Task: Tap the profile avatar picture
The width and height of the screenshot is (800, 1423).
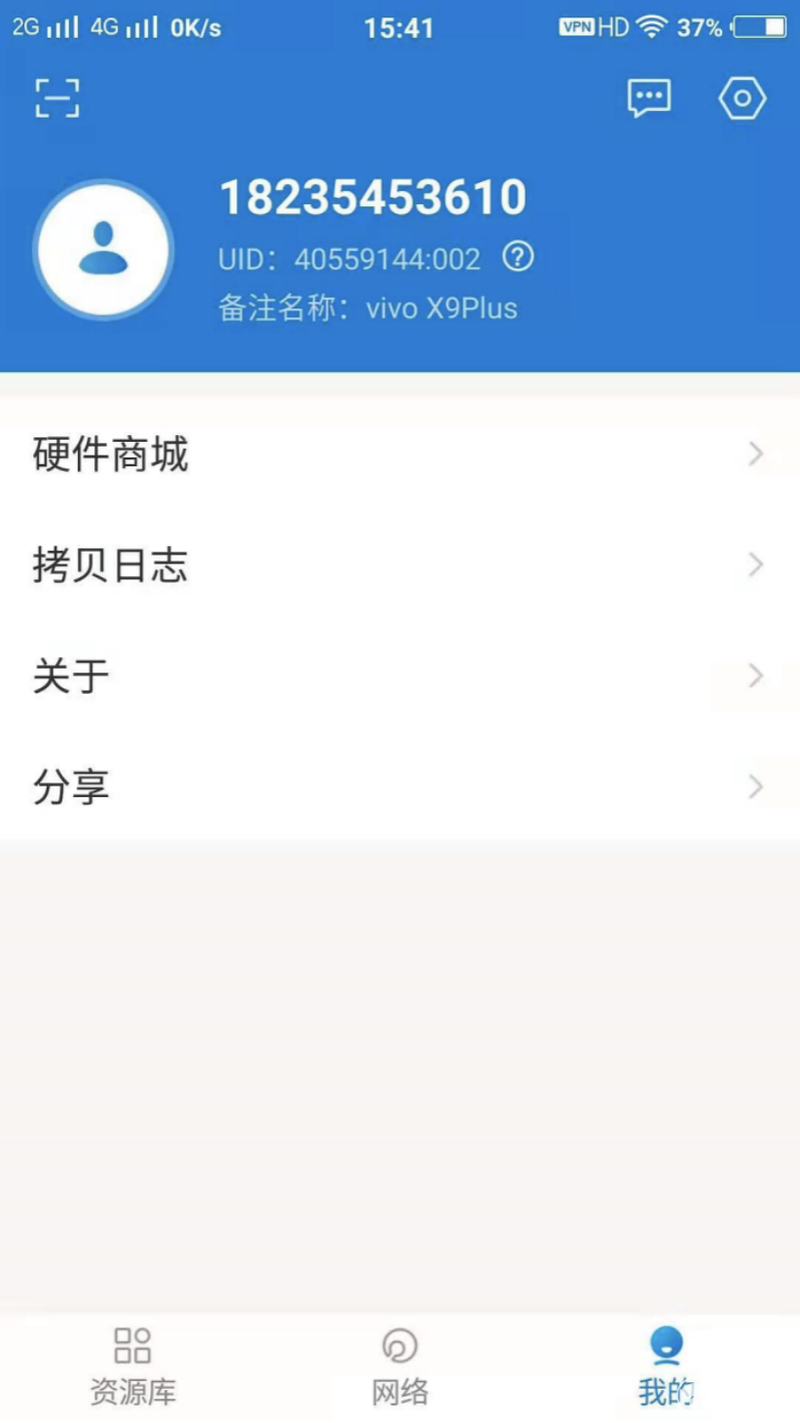Action: click(103, 250)
